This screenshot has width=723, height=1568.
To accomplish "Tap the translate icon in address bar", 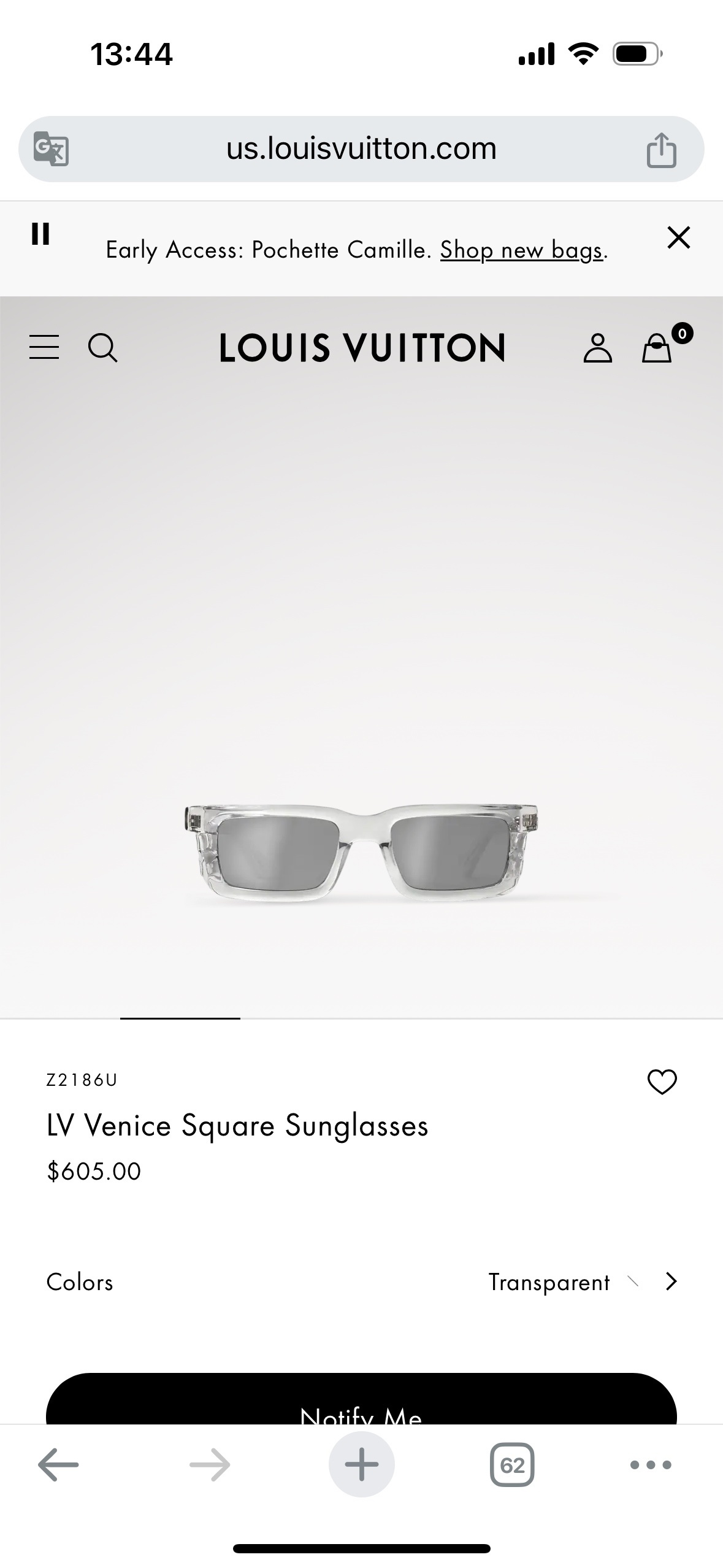I will pos(51,149).
